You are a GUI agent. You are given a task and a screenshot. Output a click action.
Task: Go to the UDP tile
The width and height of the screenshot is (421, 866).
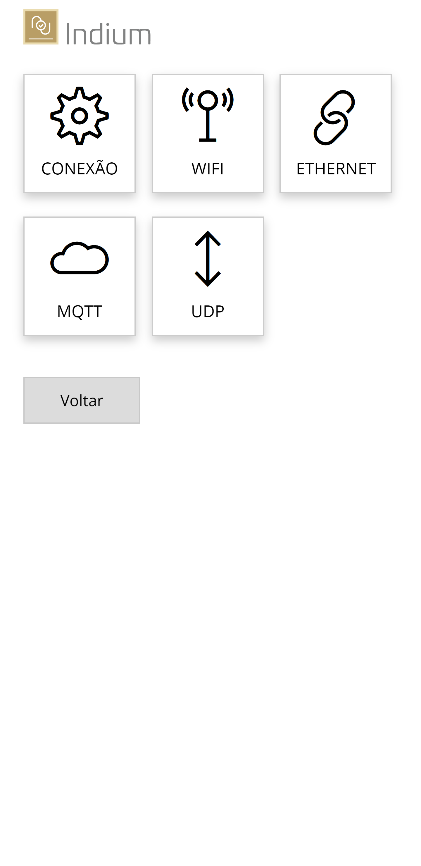tap(208, 276)
